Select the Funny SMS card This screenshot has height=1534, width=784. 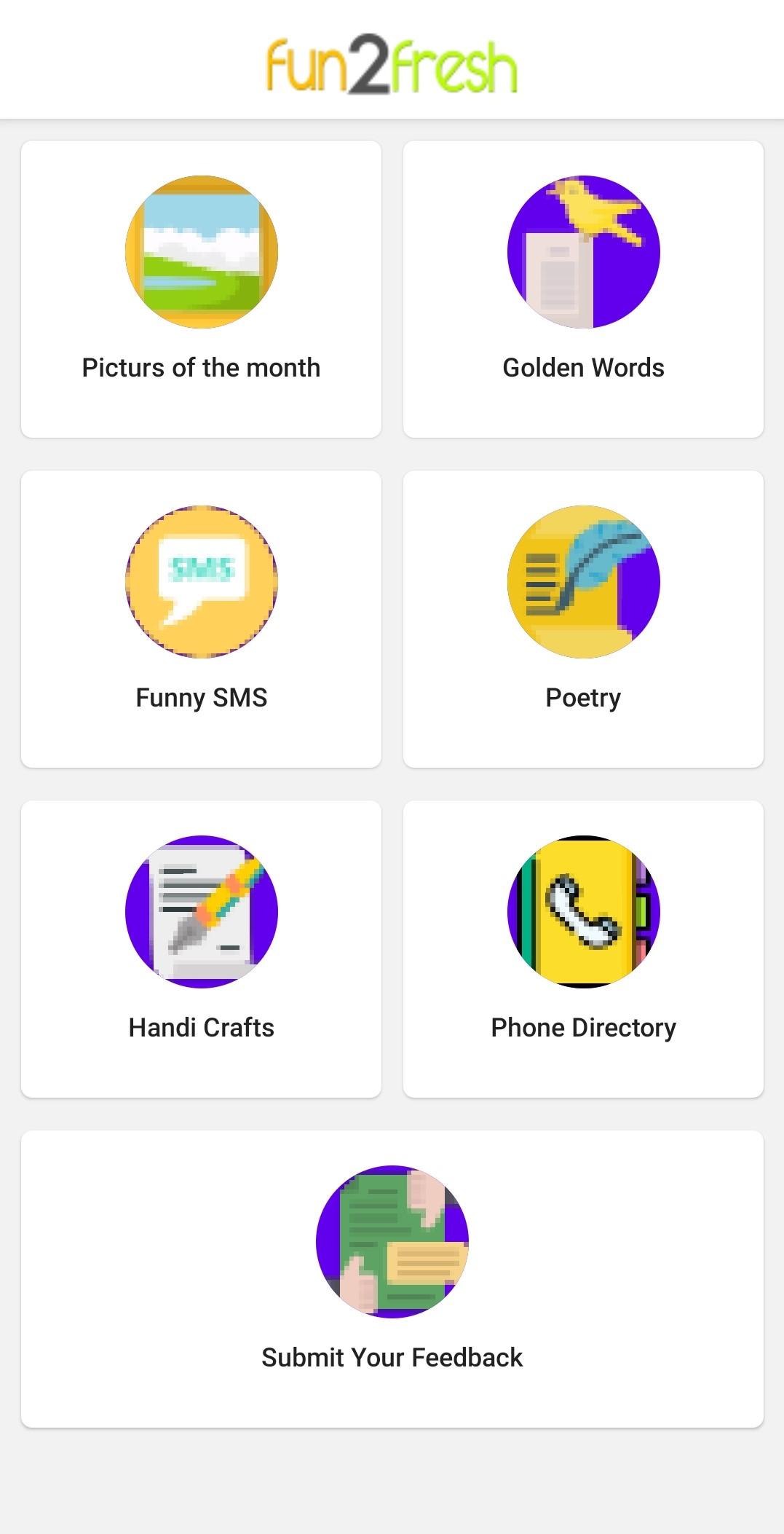click(201, 619)
